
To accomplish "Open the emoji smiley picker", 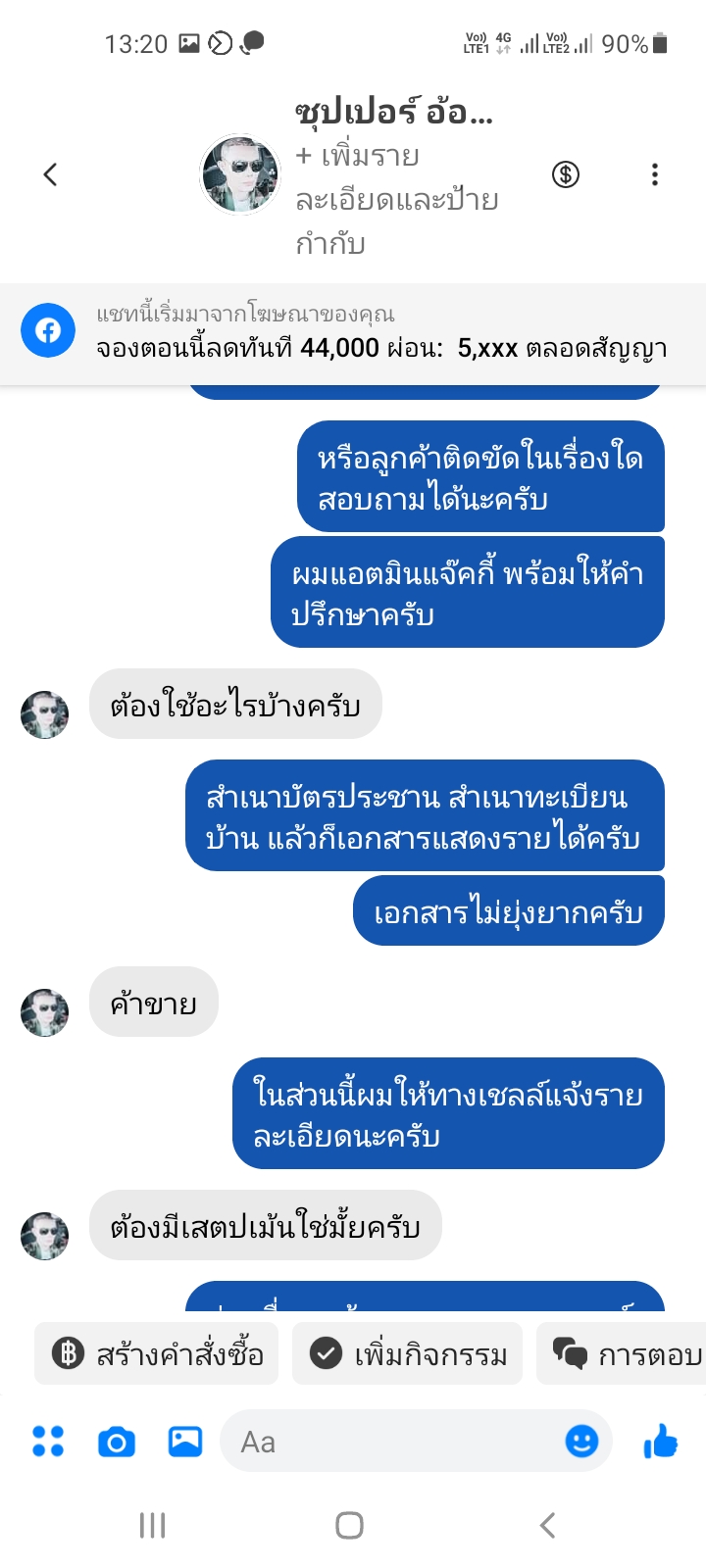I will point(581,1441).
